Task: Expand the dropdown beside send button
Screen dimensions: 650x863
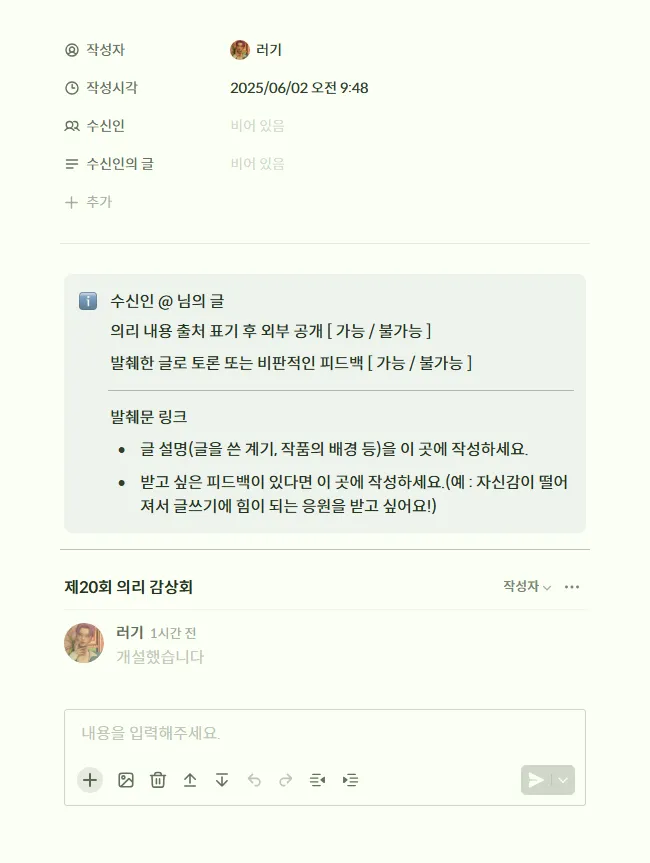Action: click(x=564, y=780)
